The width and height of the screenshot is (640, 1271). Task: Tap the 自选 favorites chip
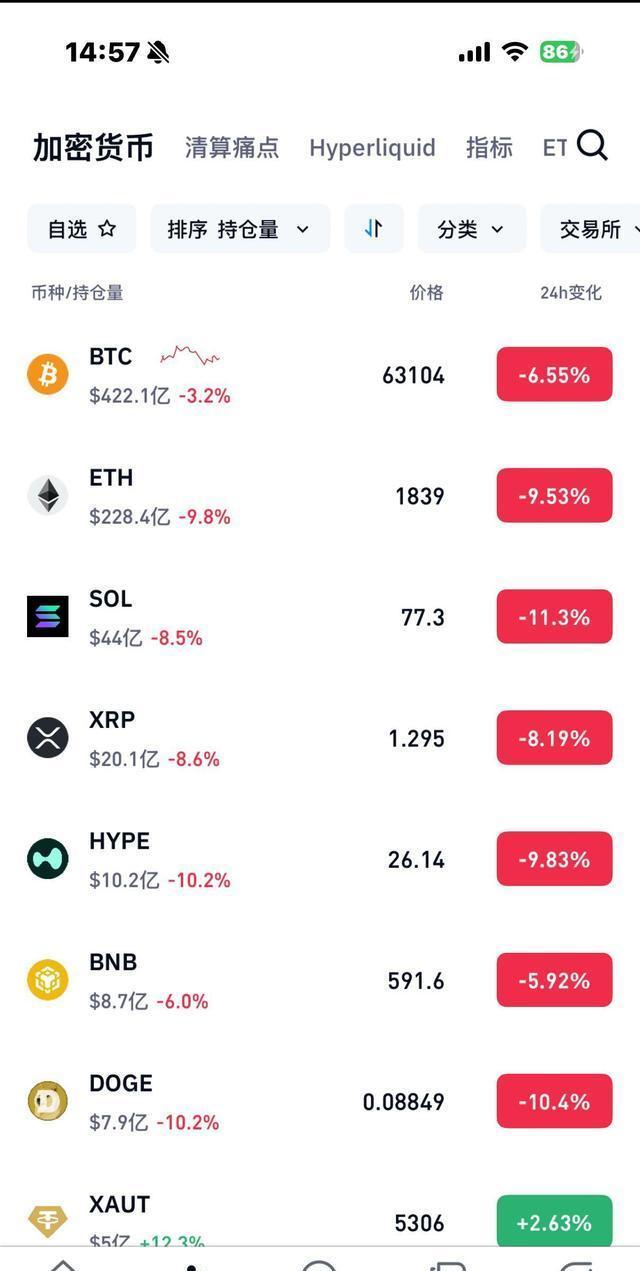coord(82,229)
